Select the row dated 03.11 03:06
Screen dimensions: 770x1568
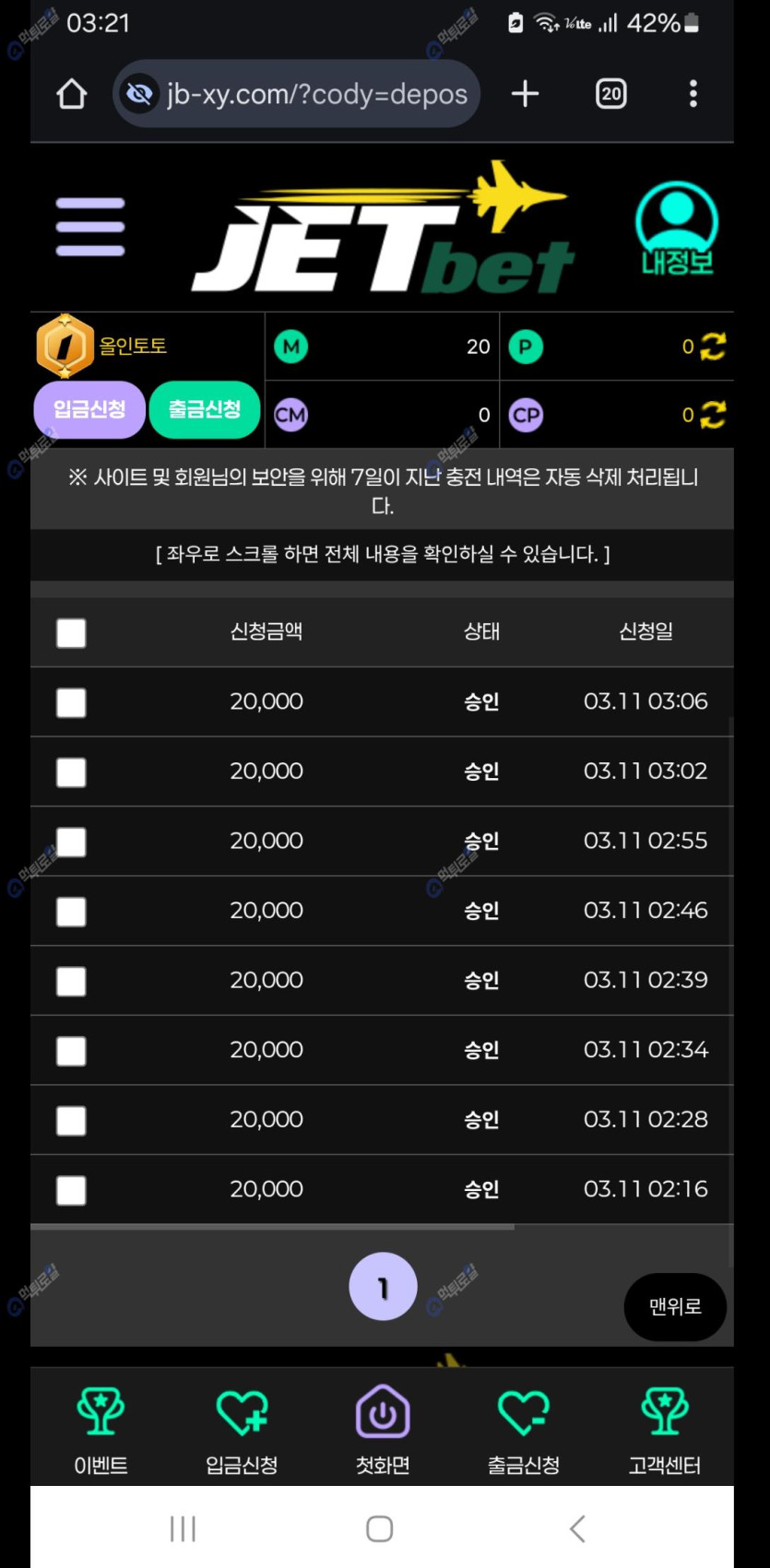(71, 703)
